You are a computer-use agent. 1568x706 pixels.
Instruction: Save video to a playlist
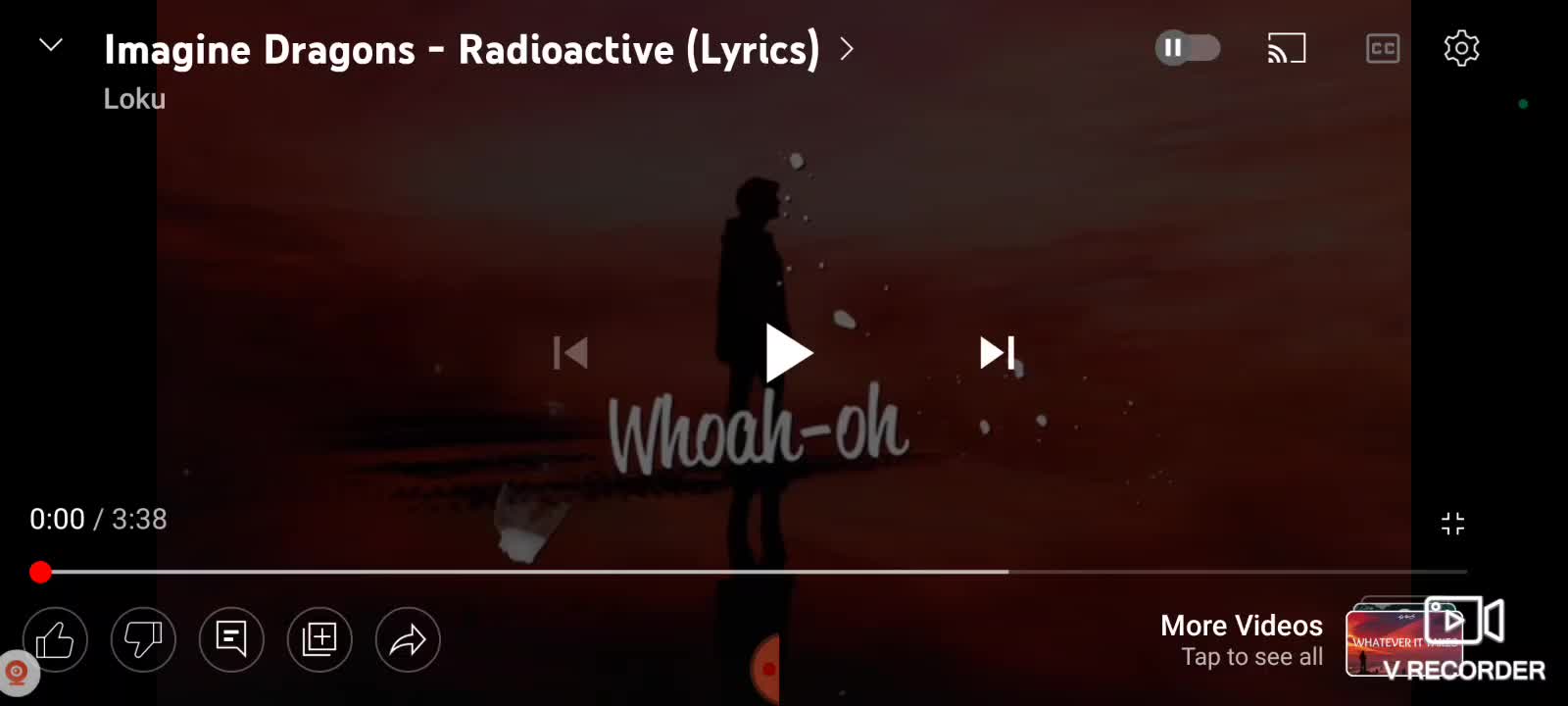pyautogui.click(x=319, y=640)
